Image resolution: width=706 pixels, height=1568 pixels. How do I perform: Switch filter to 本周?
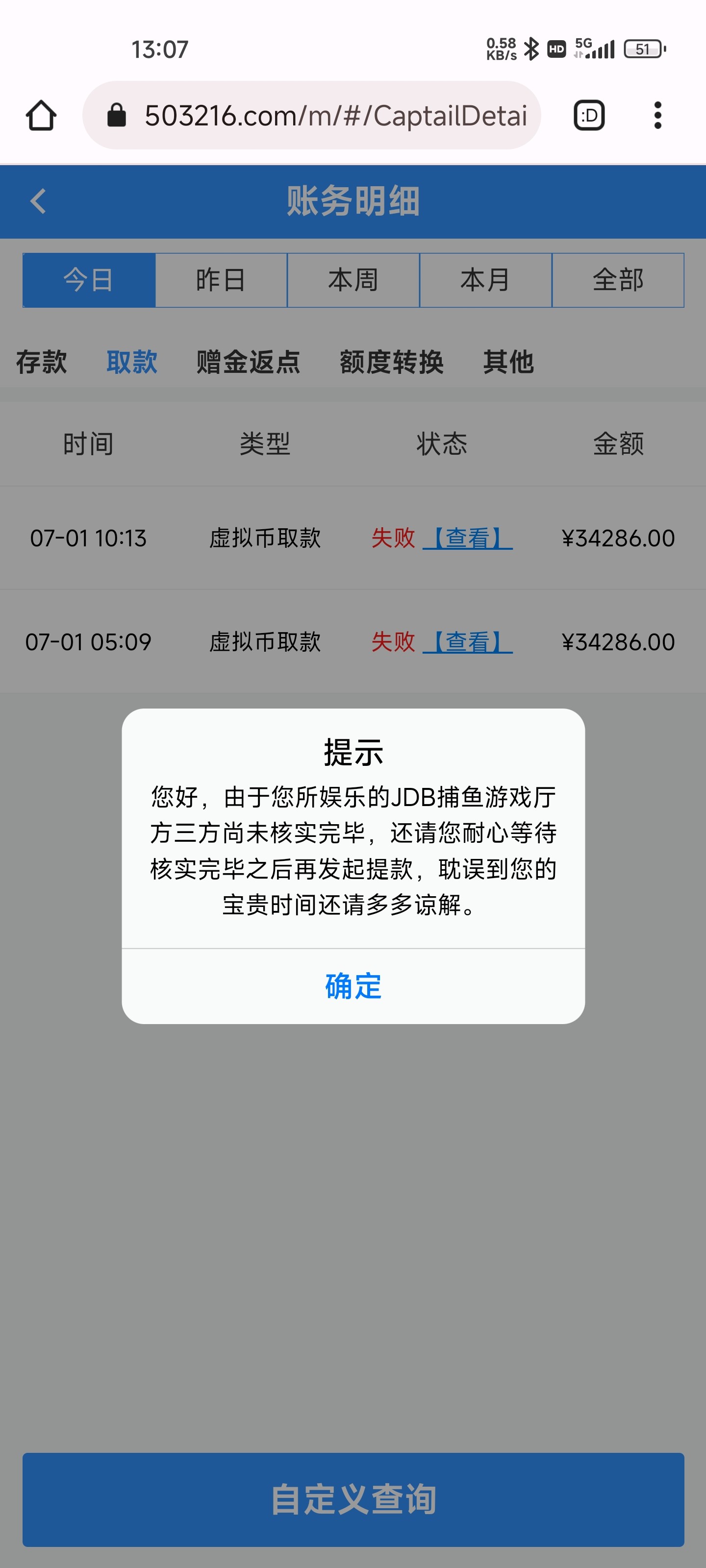point(353,279)
